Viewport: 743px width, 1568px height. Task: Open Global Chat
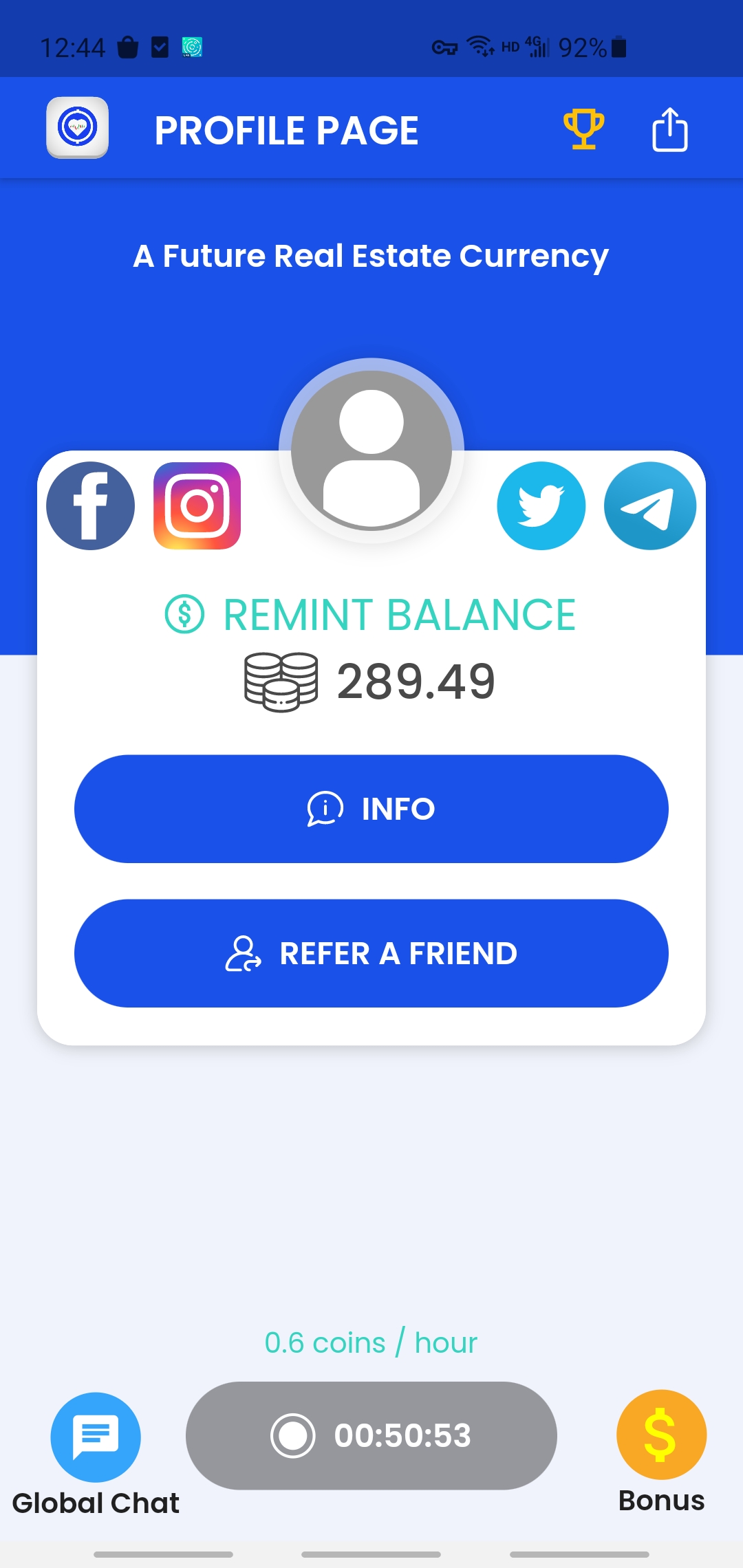96,1437
